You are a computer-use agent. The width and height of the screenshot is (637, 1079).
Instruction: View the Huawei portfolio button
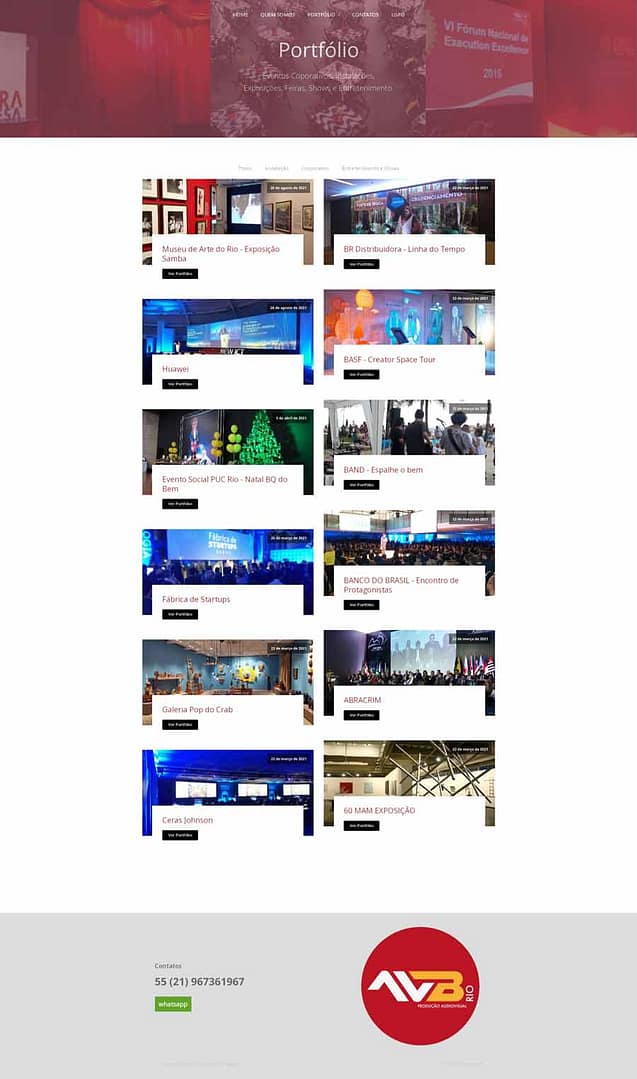tap(180, 384)
